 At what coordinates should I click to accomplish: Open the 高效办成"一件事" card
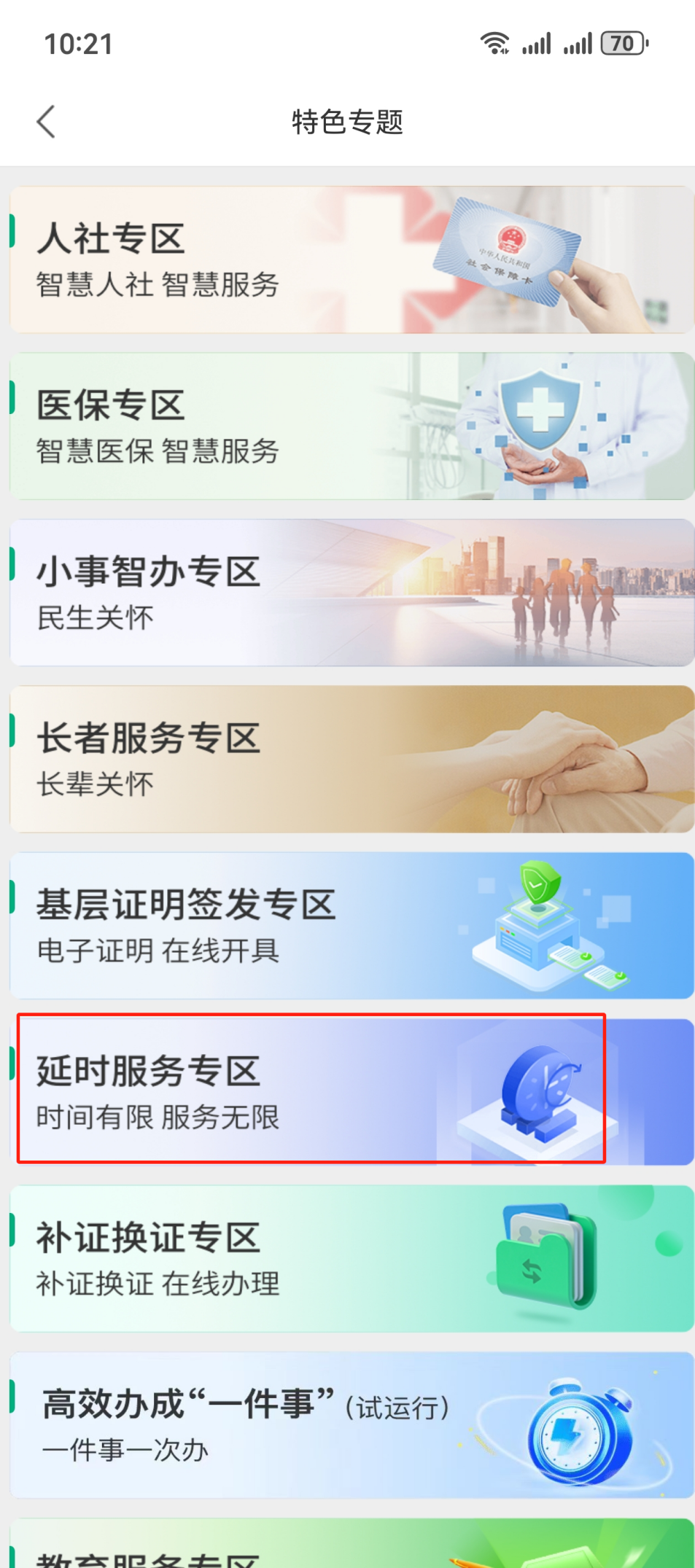pos(350,1424)
